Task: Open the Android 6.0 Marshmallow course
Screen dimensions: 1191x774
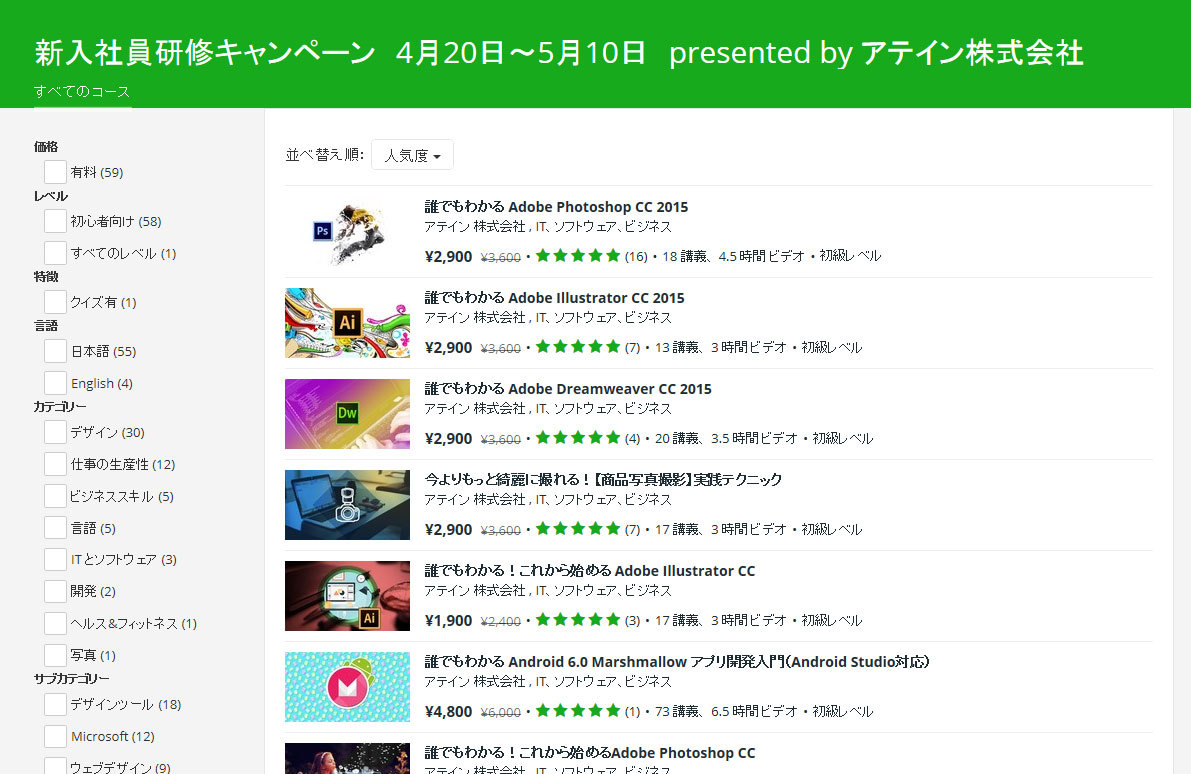Action: point(677,662)
